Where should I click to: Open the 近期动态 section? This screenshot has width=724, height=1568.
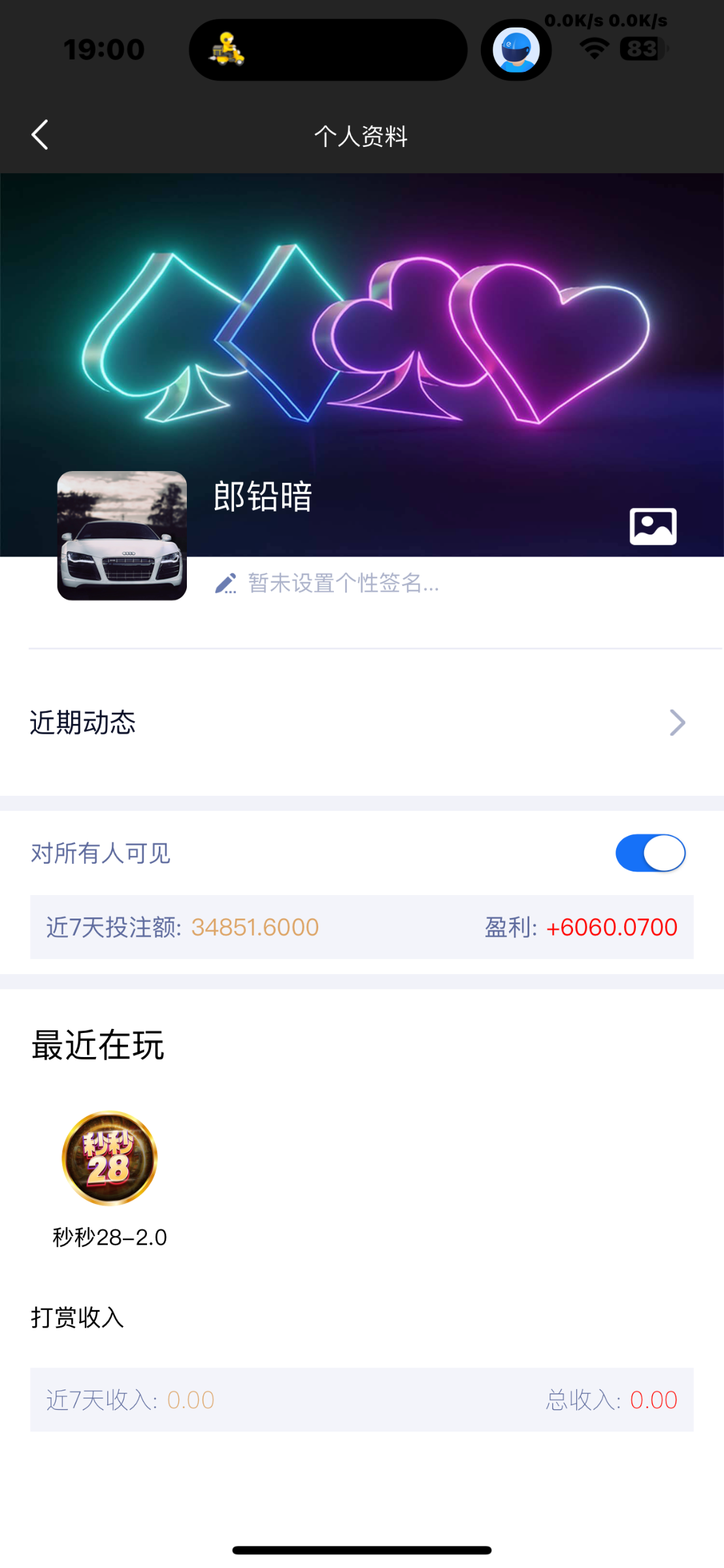pyautogui.click(x=82, y=723)
